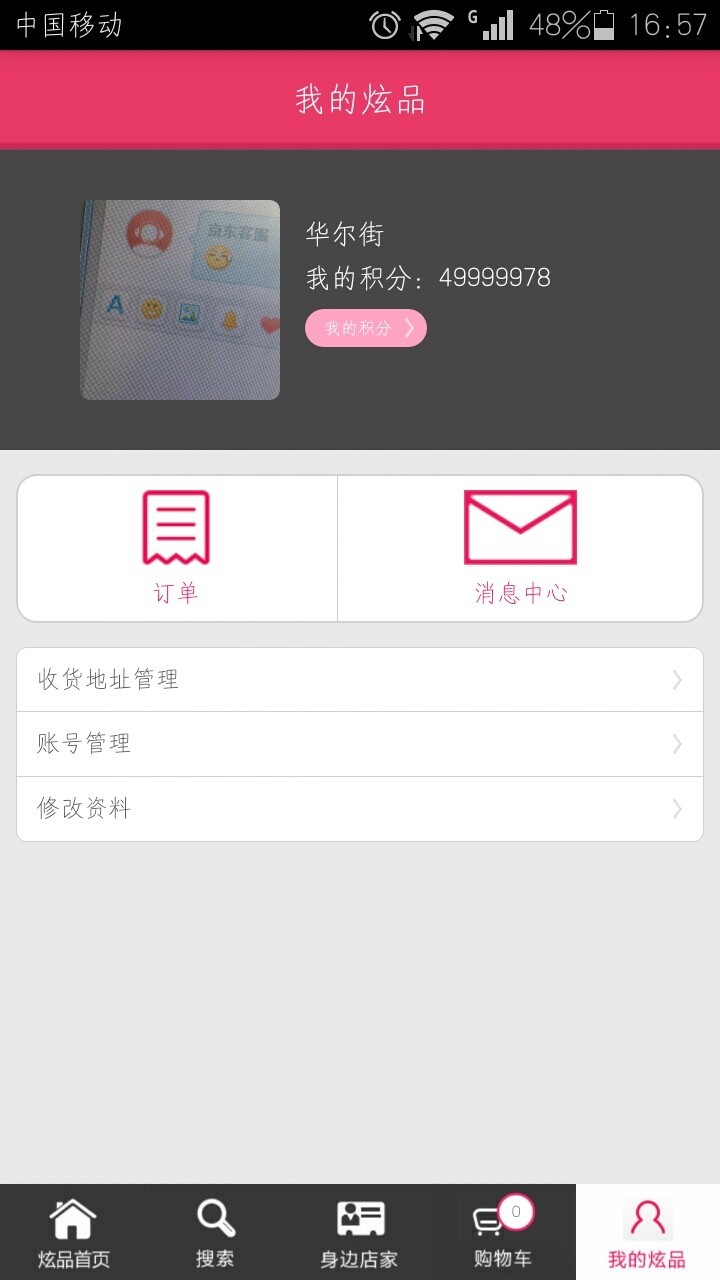Switch to the 搜索 search tab
720x1280 pixels.
pos(215,1232)
